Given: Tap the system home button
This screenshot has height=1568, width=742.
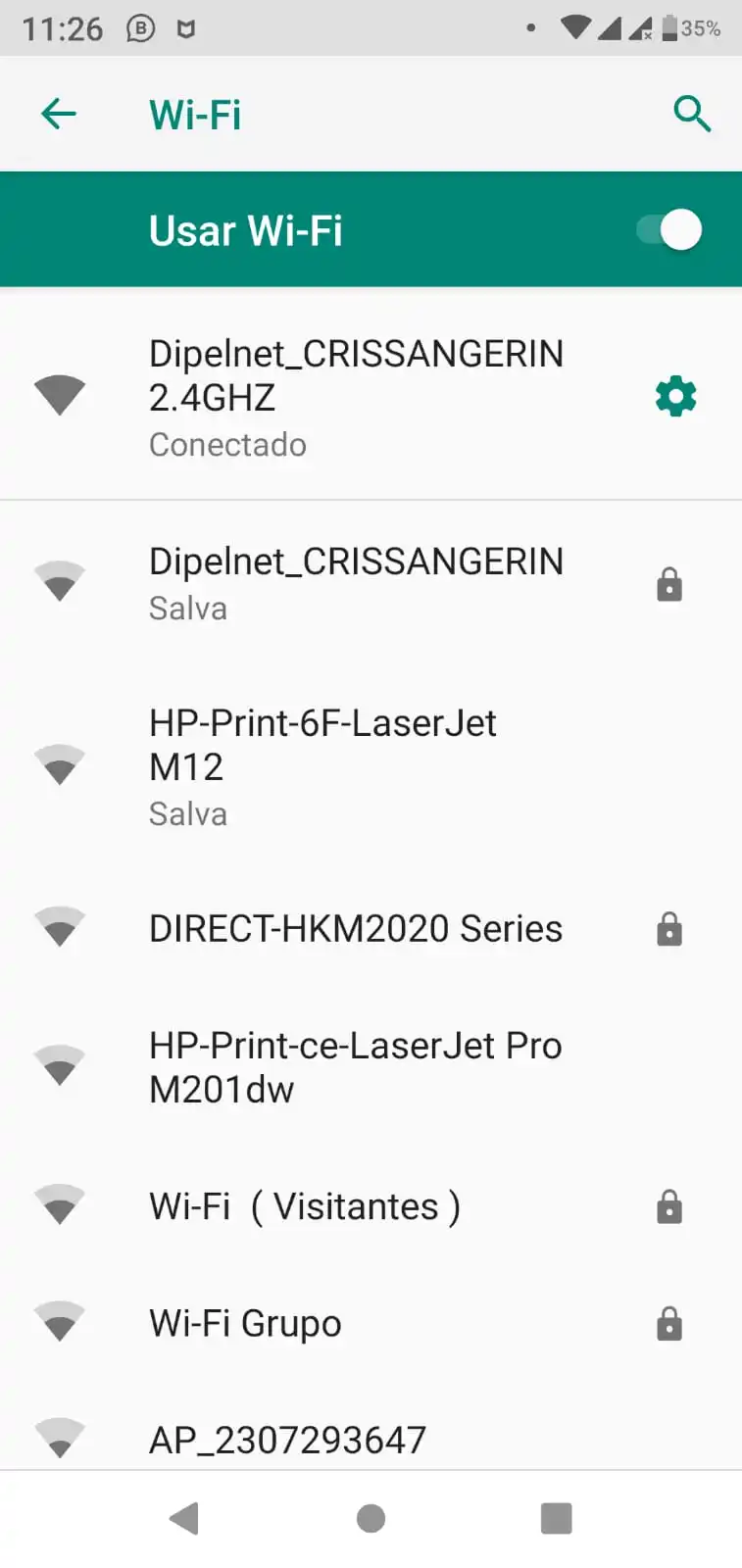Looking at the screenshot, I should [x=371, y=1519].
